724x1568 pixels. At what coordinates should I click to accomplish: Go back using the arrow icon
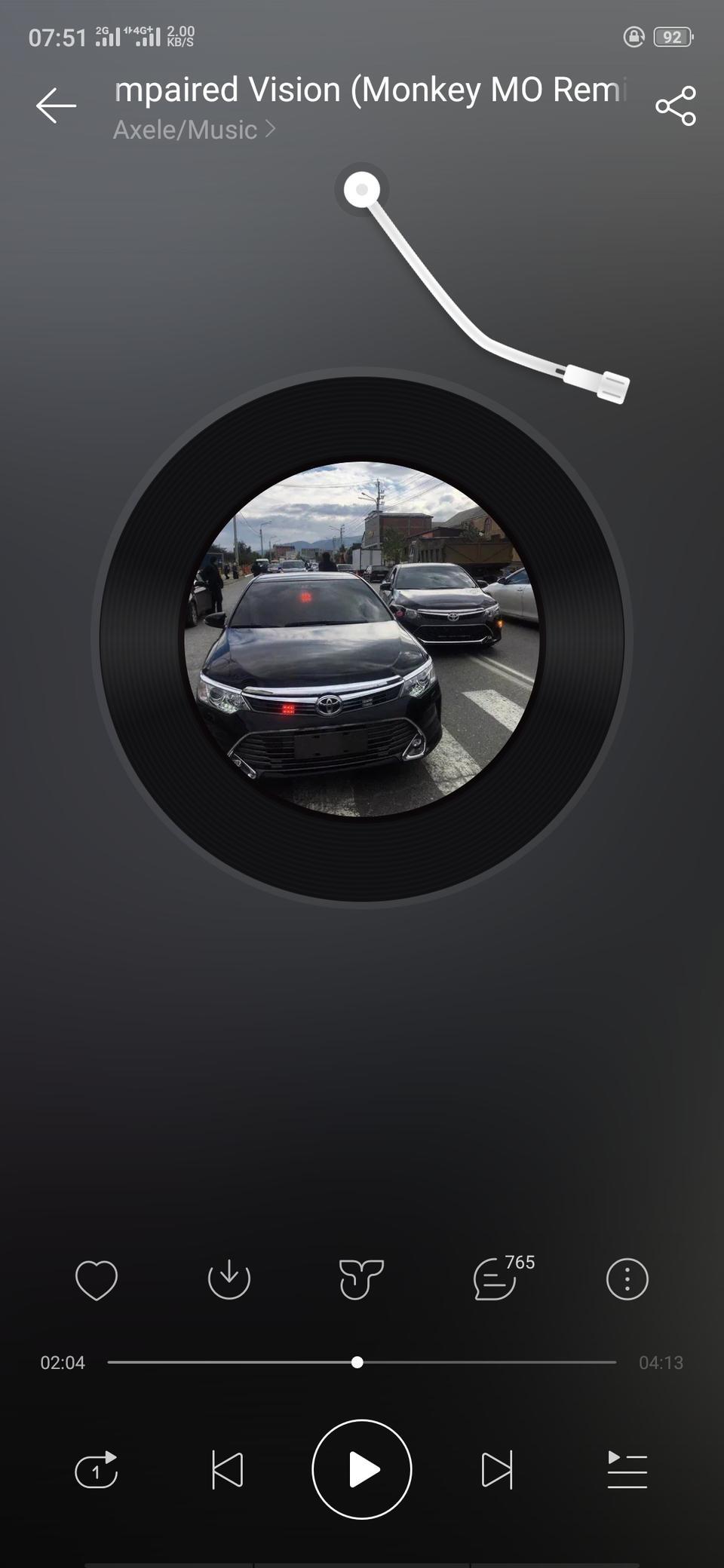(56, 106)
